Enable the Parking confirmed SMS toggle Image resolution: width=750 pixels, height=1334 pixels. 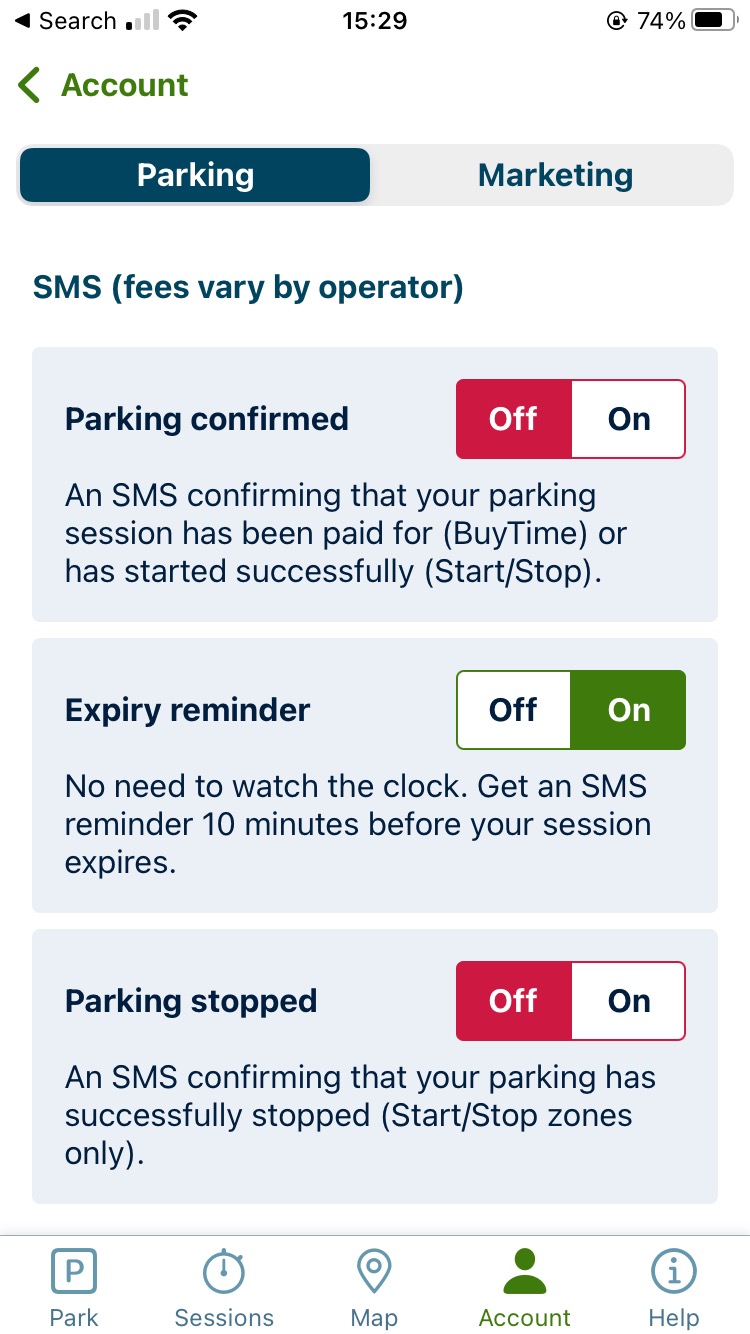click(x=628, y=419)
